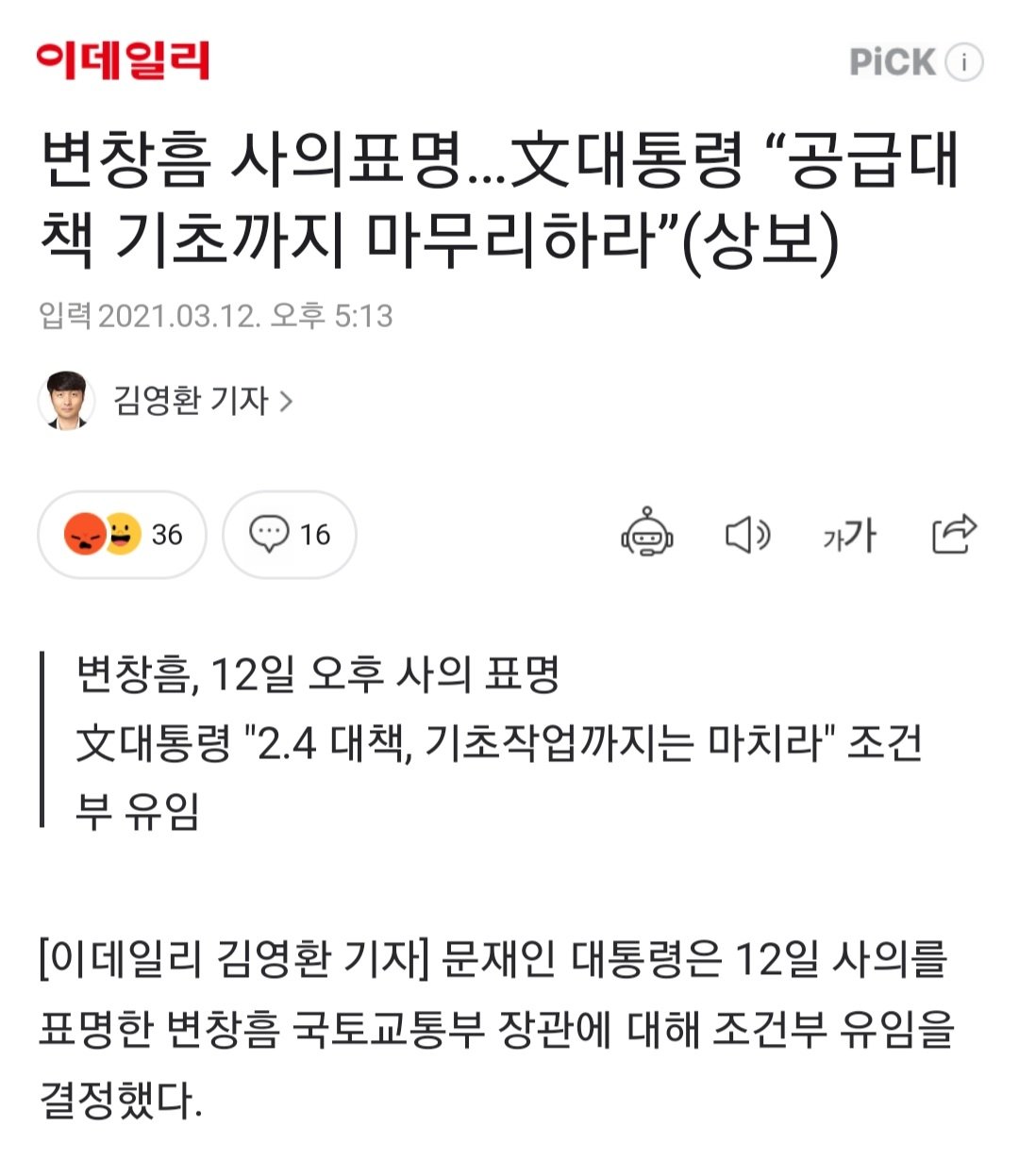Open the PiCK info icon
1019x1176 pixels.
[963, 62]
